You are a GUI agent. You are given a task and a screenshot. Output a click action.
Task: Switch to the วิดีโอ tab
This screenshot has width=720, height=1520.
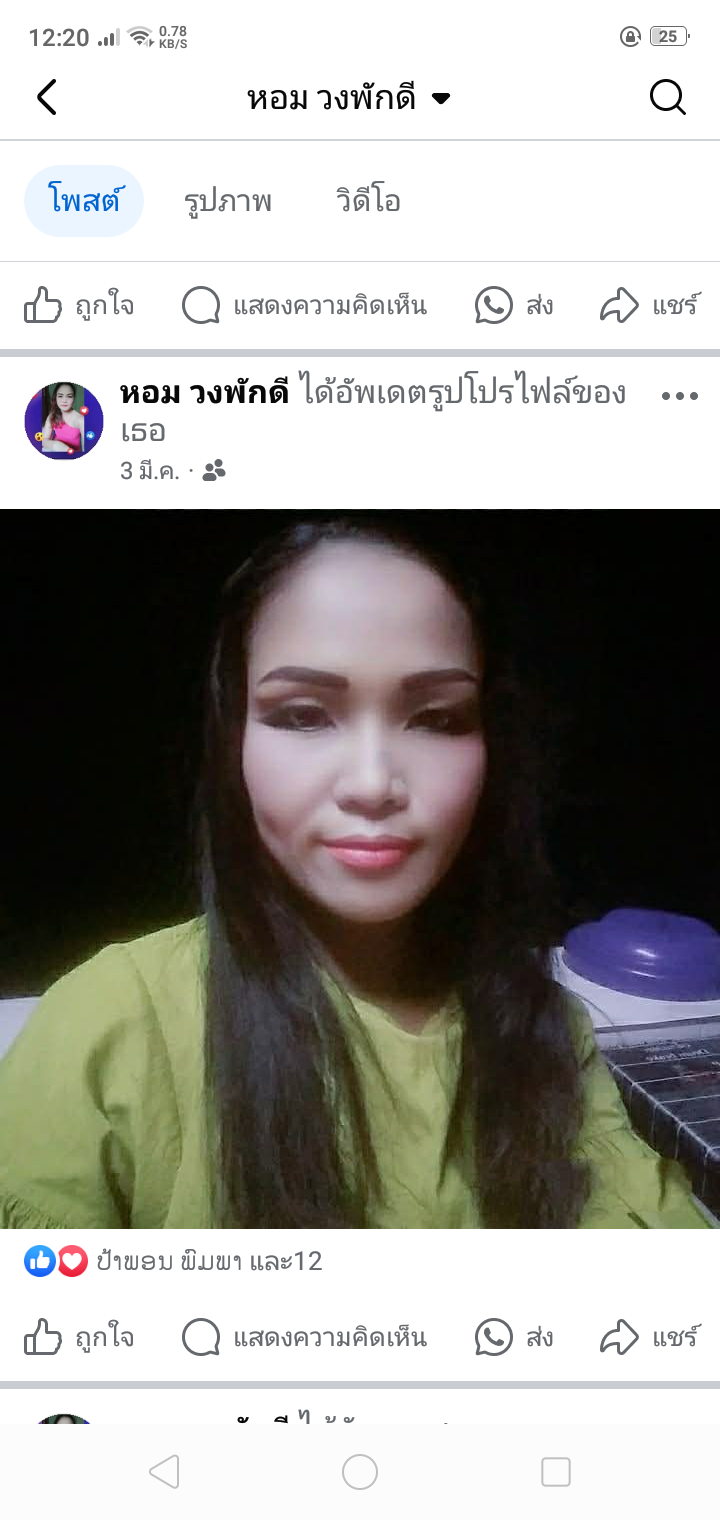click(x=368, y=201)
